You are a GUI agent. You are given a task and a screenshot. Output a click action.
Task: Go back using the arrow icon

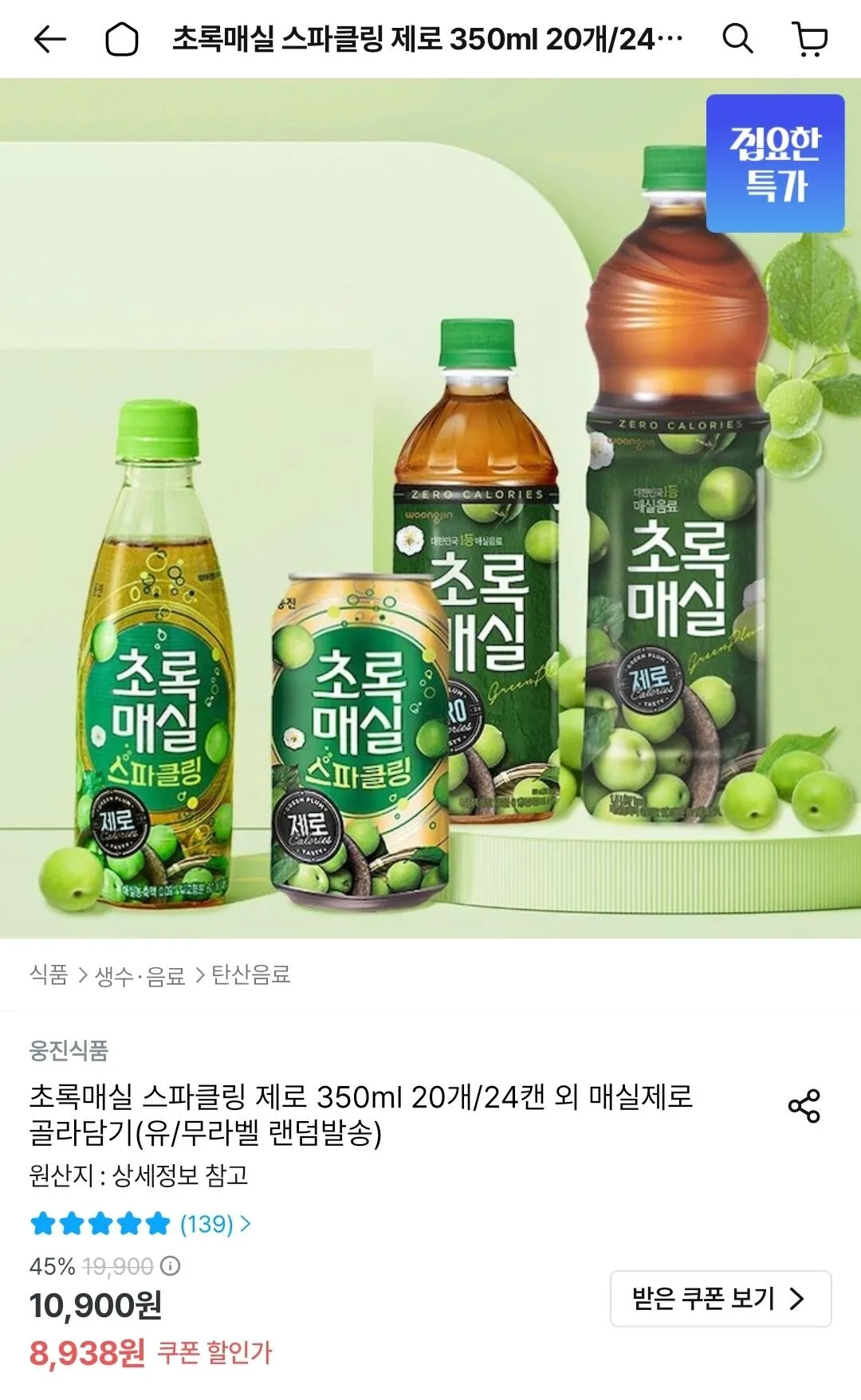coord(49,39)
